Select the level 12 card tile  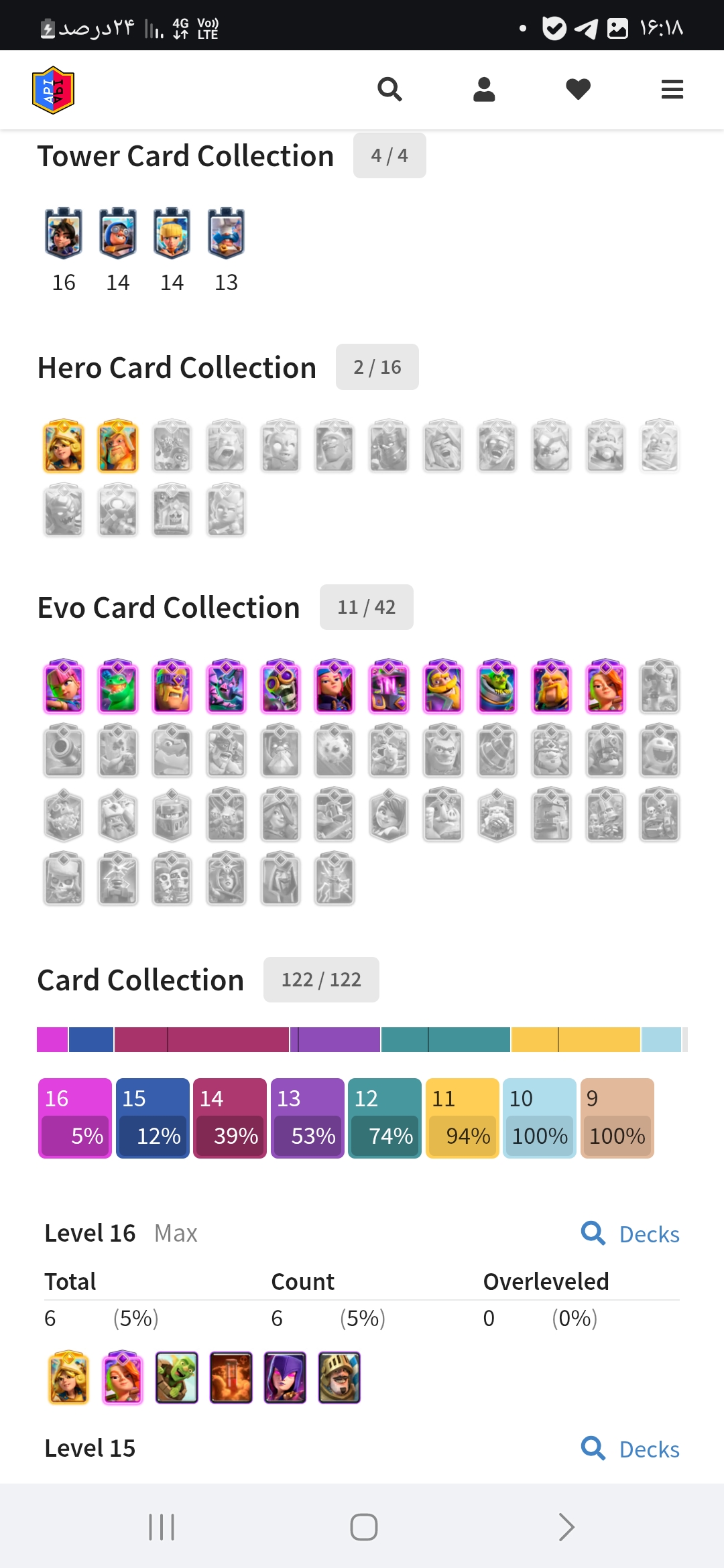click(385, 1118)
